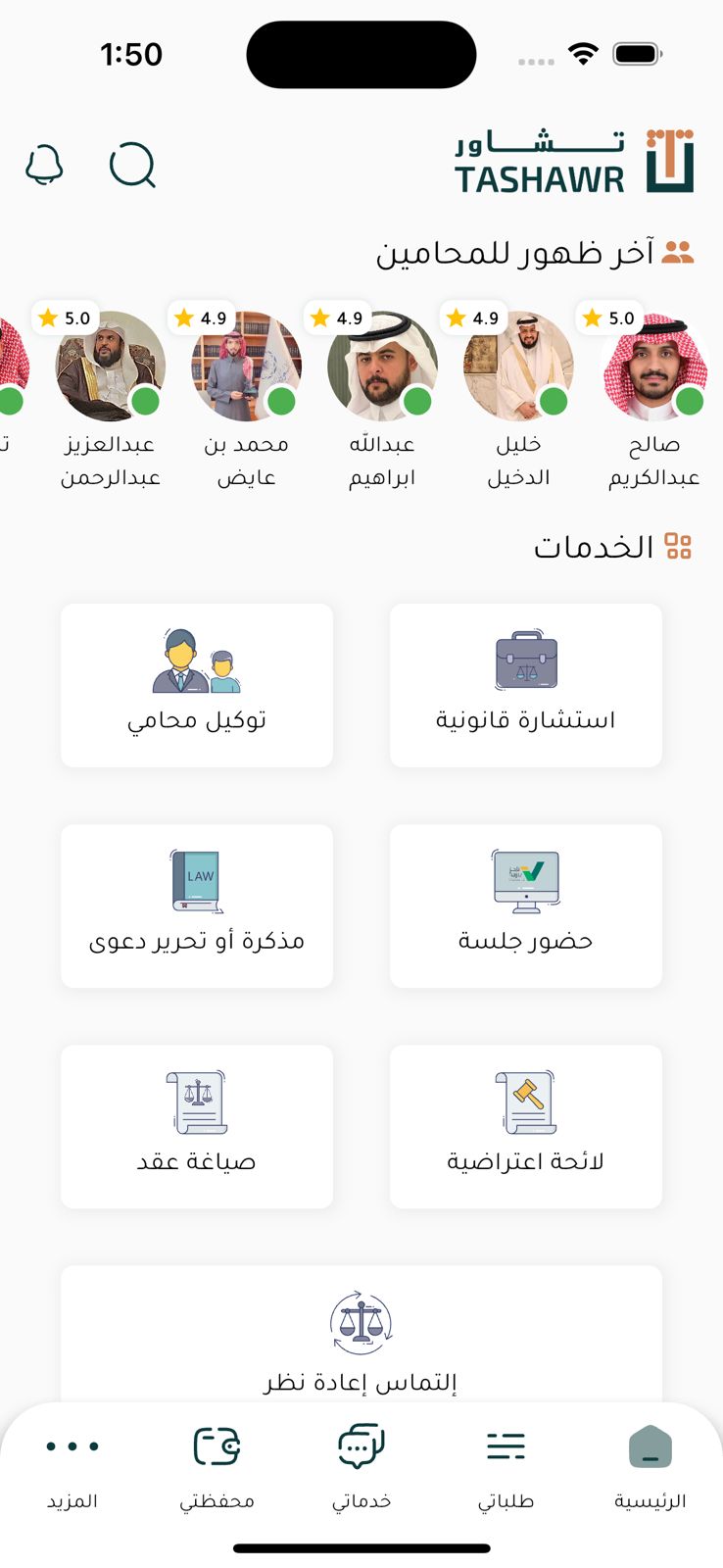Open مذكرة أو تحرير دعوى service
The image size is (723, 1568).
[197, 906]
